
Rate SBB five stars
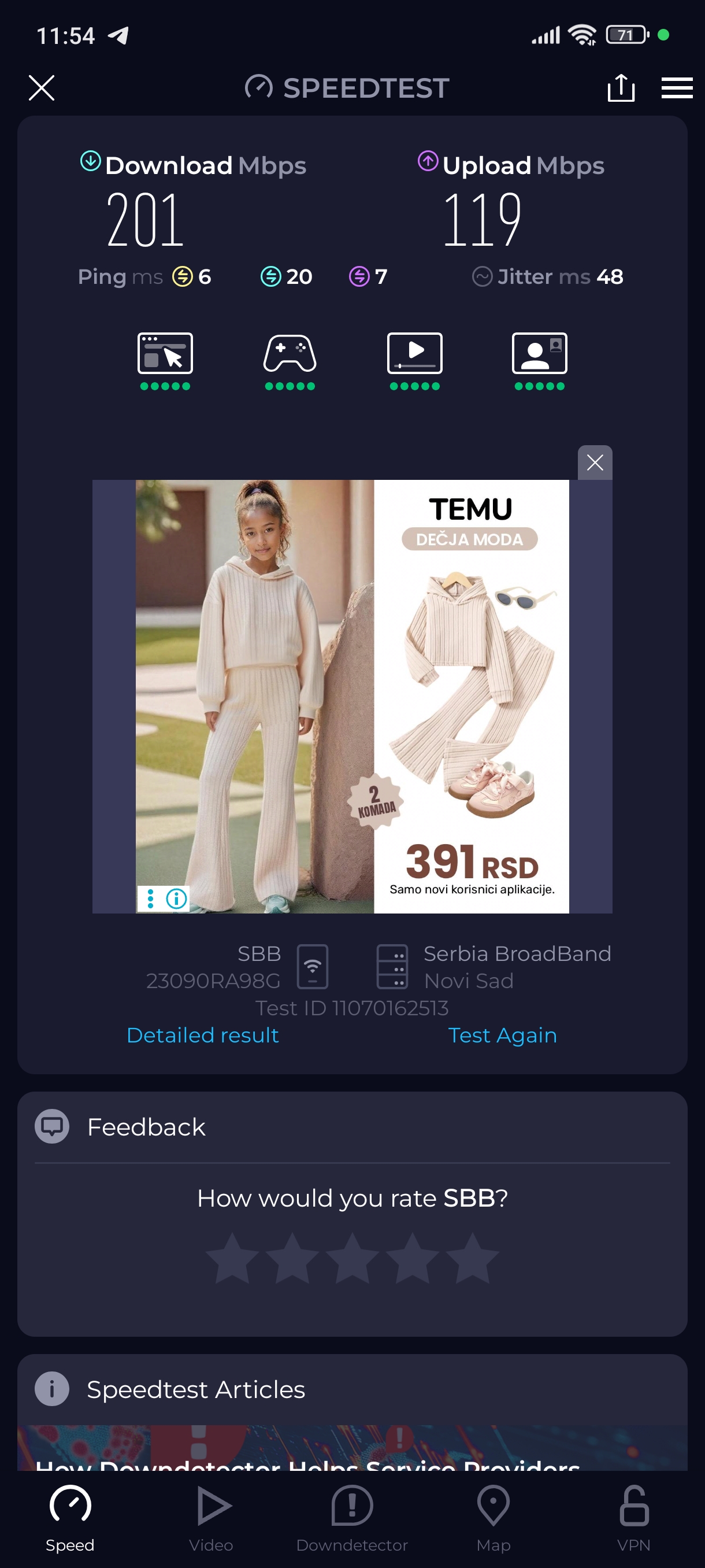coord(472,1259)
